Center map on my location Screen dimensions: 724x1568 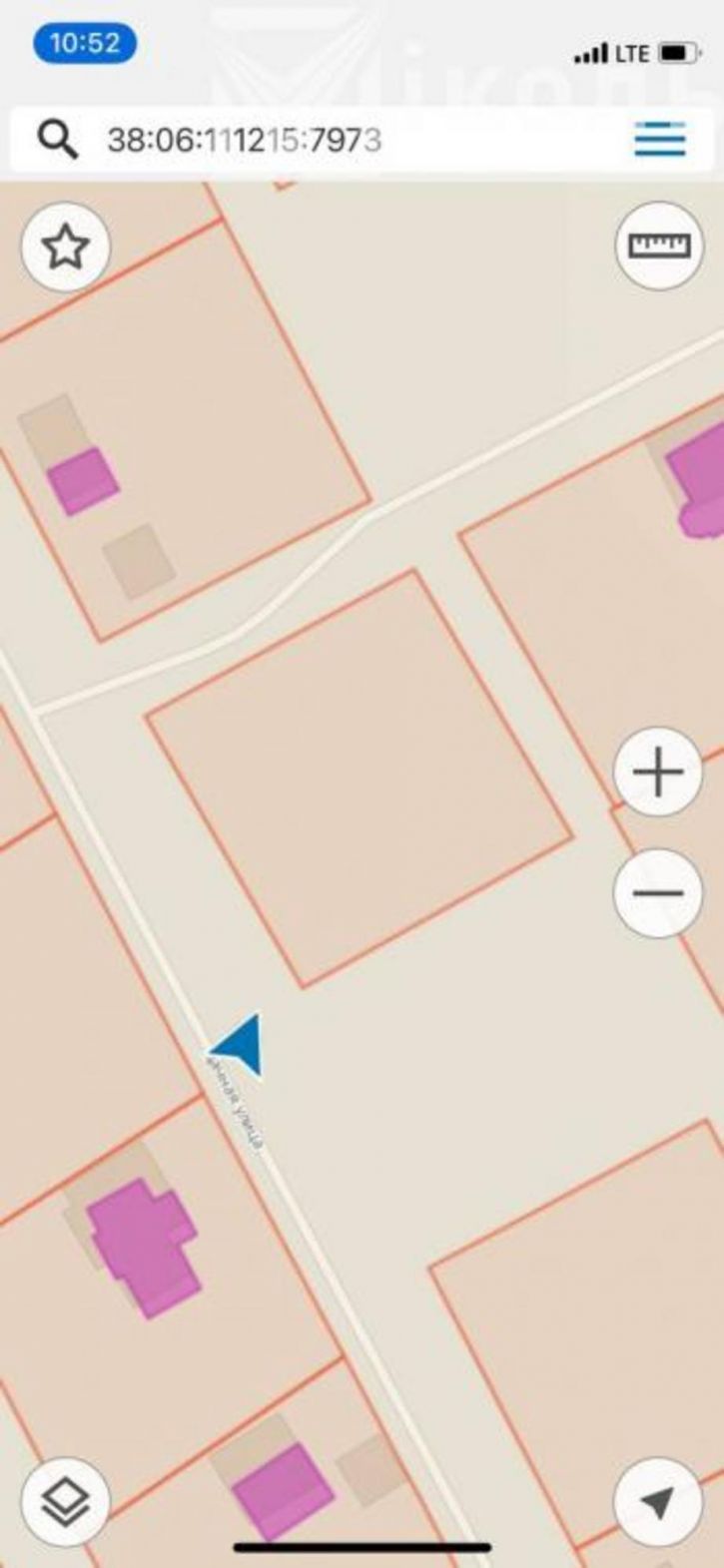tap(658, 1501)
